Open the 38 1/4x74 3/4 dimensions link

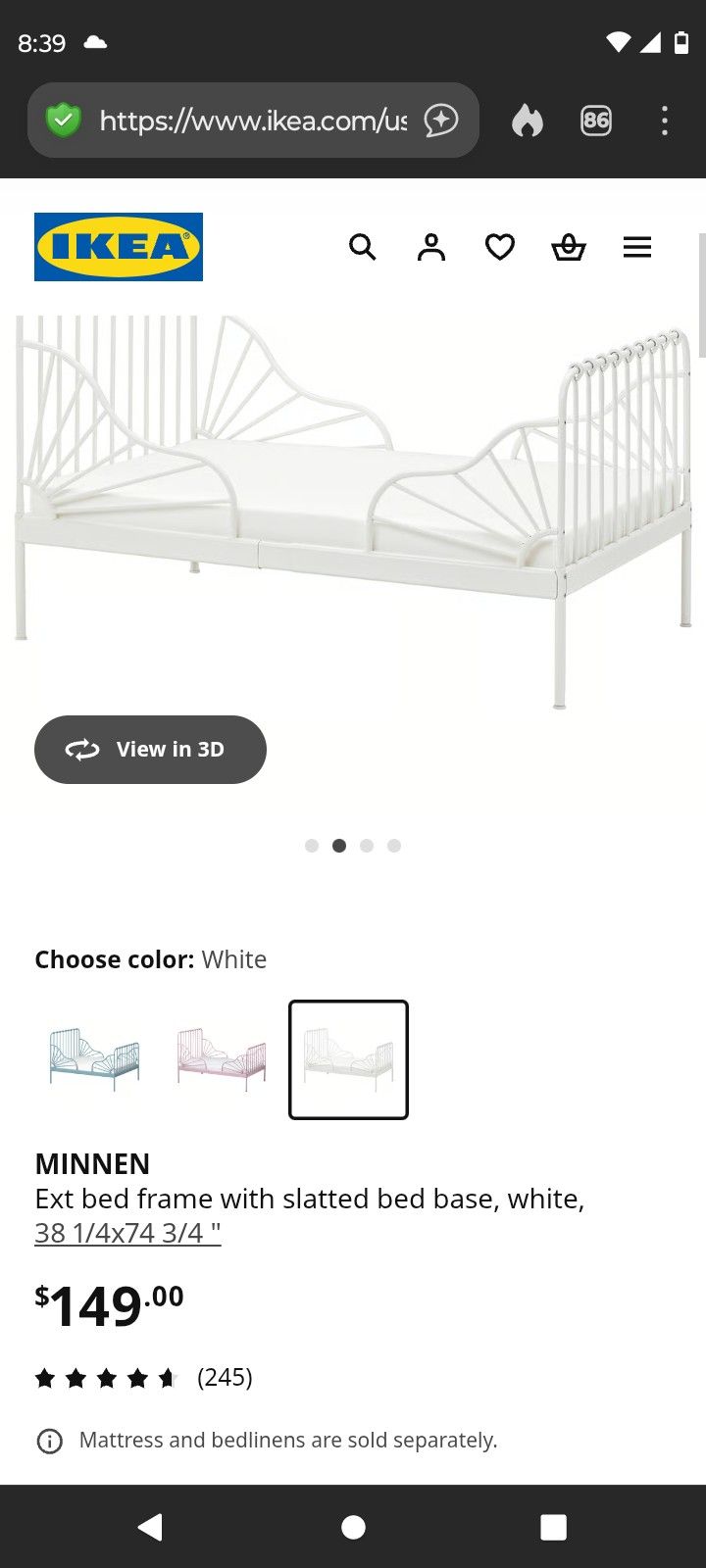click(x=126, y=1232)
